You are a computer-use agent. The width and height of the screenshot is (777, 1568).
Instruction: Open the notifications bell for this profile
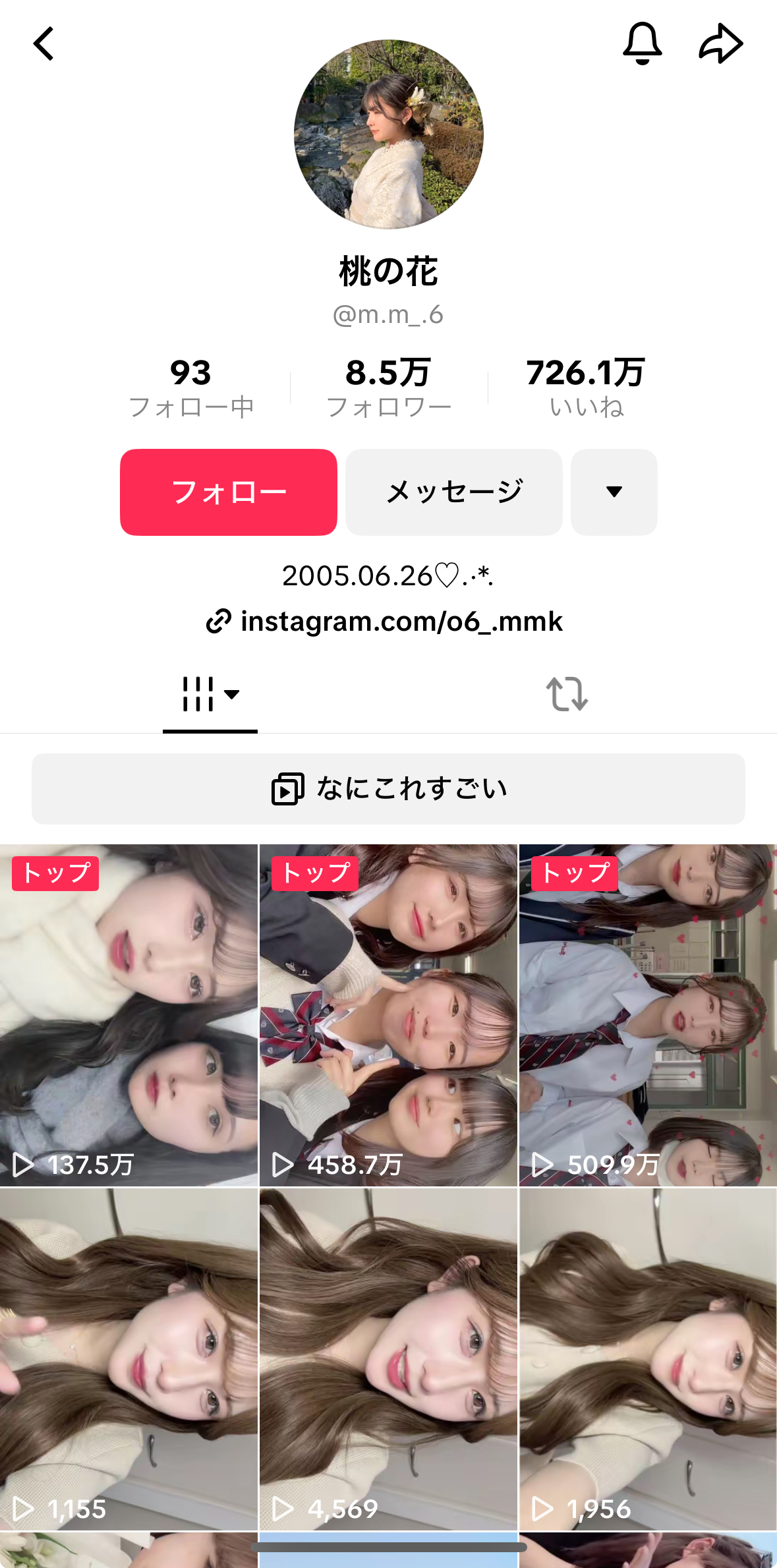tap(642, 44)
